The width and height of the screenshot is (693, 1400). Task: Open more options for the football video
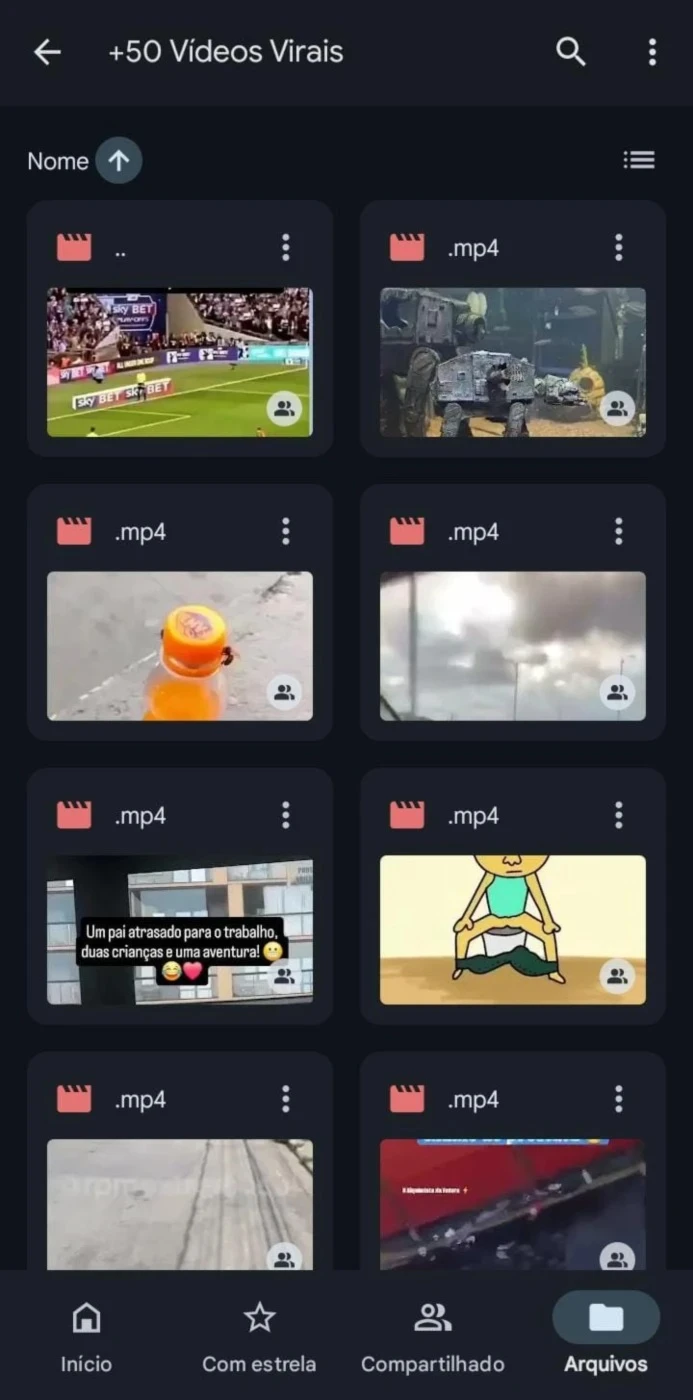tap(286, 247)
